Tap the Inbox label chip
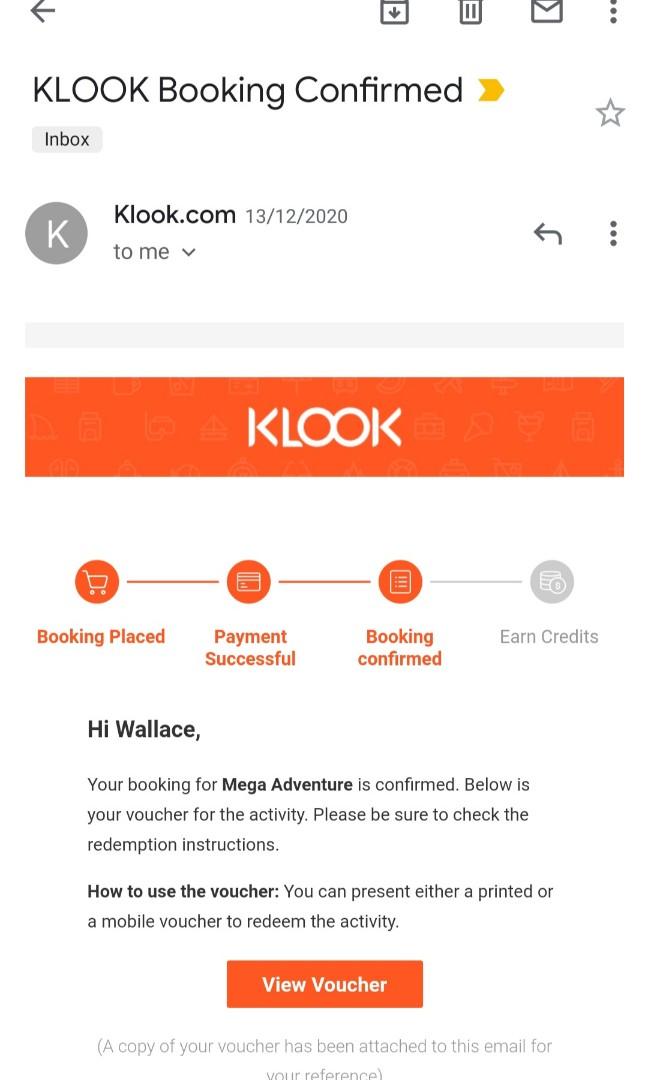Viewport: 648px width, 1080px height. point(67,139)
